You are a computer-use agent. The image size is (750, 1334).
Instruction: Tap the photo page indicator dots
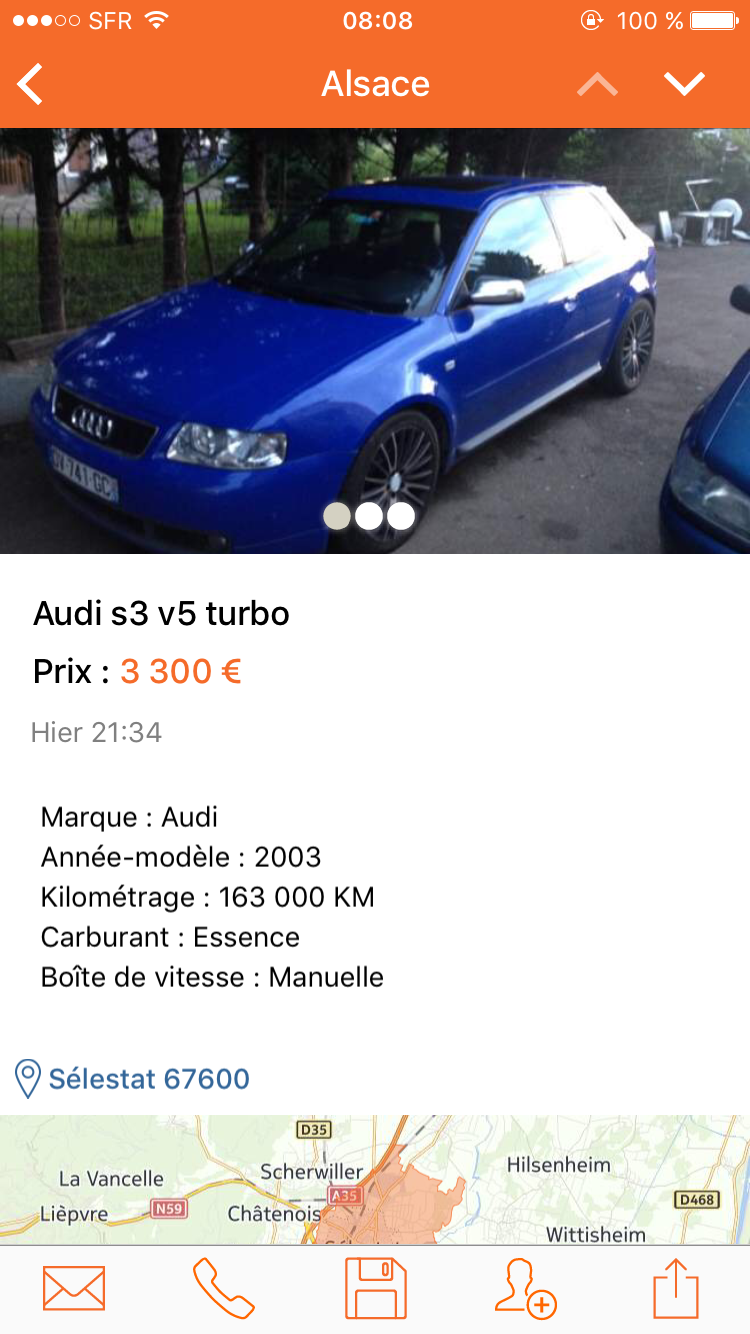tap(369, 515)
